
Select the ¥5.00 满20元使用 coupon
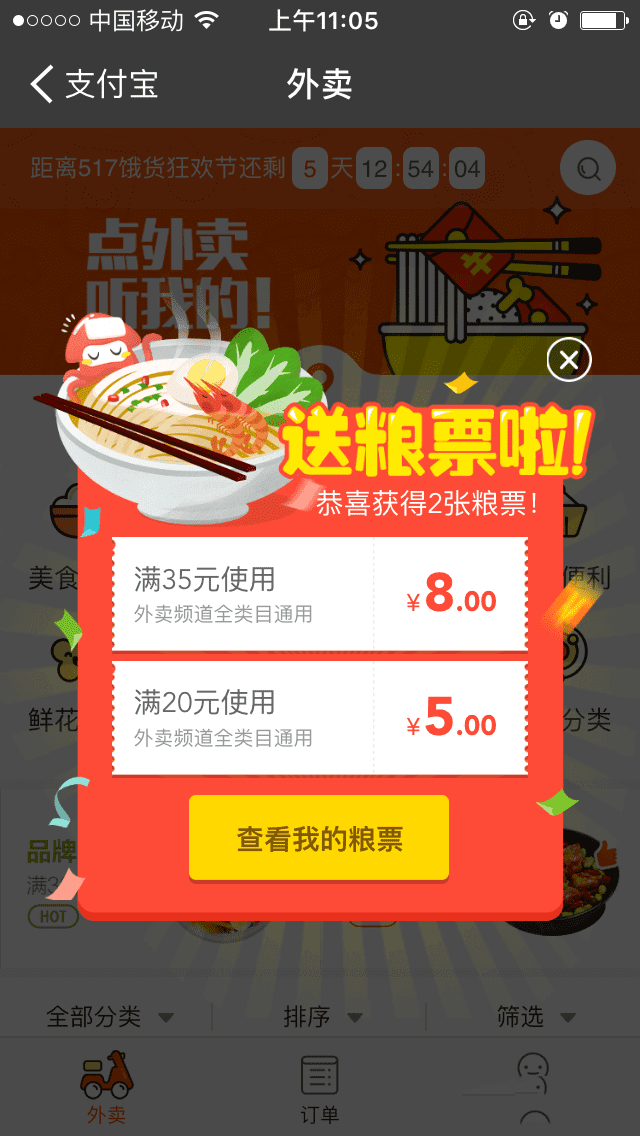[x=319, y=718]
